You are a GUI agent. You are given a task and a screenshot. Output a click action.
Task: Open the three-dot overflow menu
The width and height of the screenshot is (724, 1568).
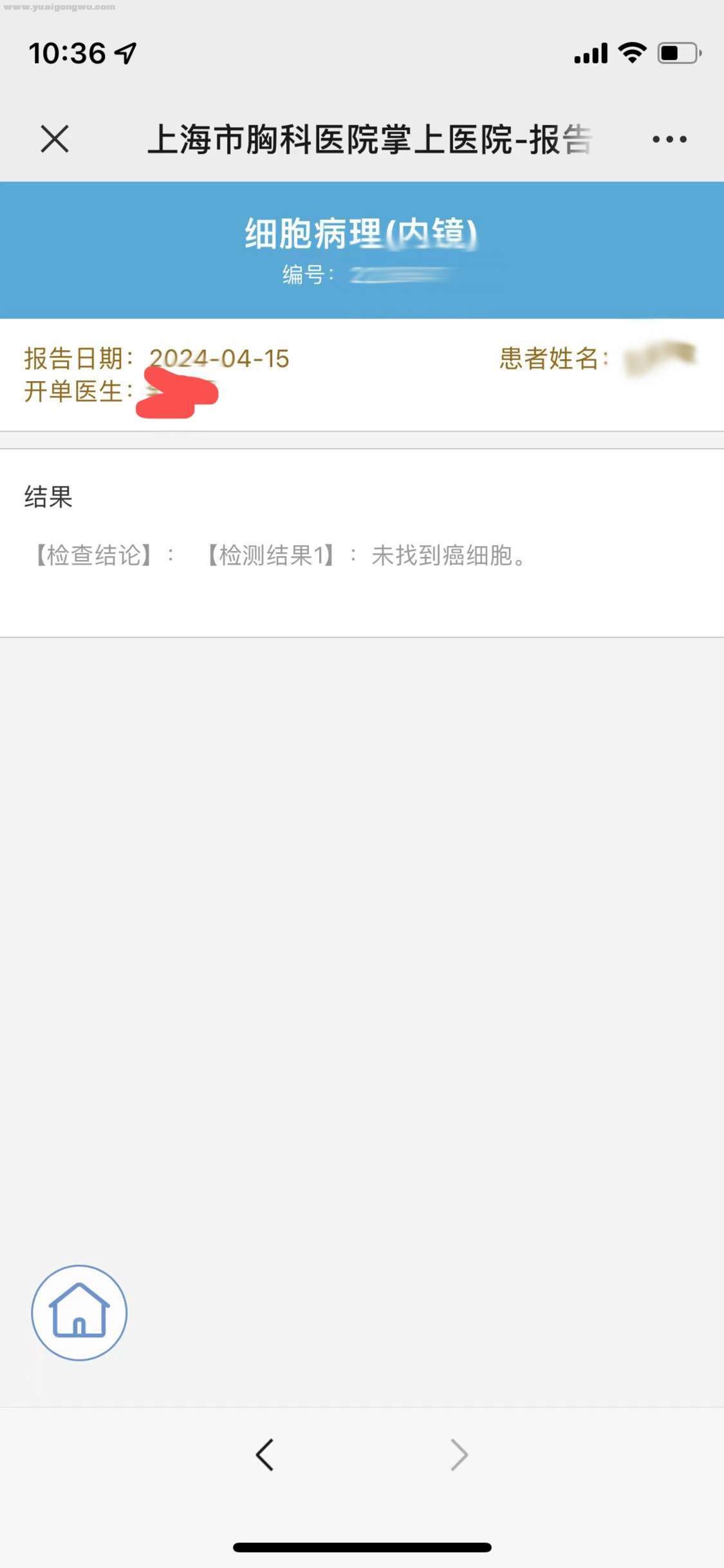pyautogui.click(x=669, y=139)
